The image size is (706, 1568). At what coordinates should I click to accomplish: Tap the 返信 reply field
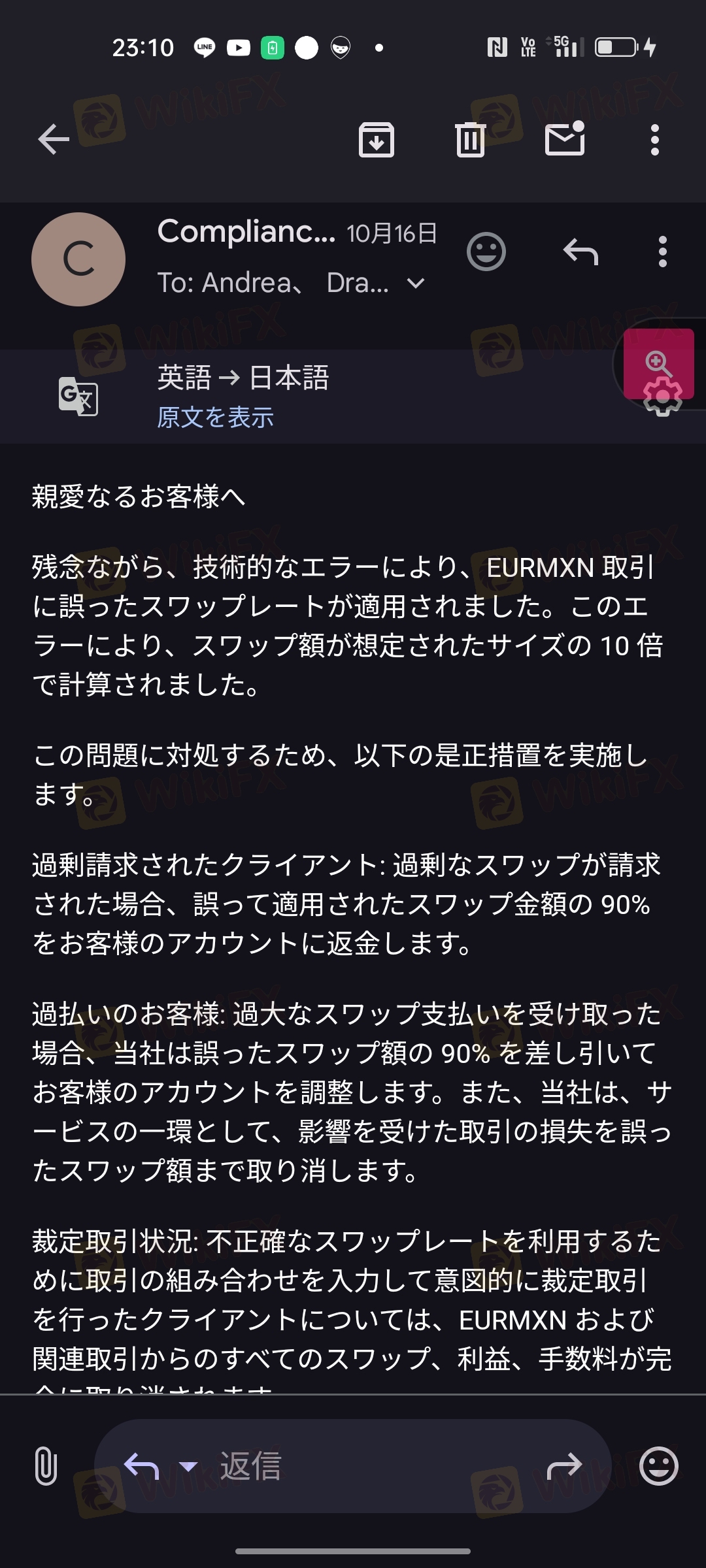click(x=353, y=1466)
